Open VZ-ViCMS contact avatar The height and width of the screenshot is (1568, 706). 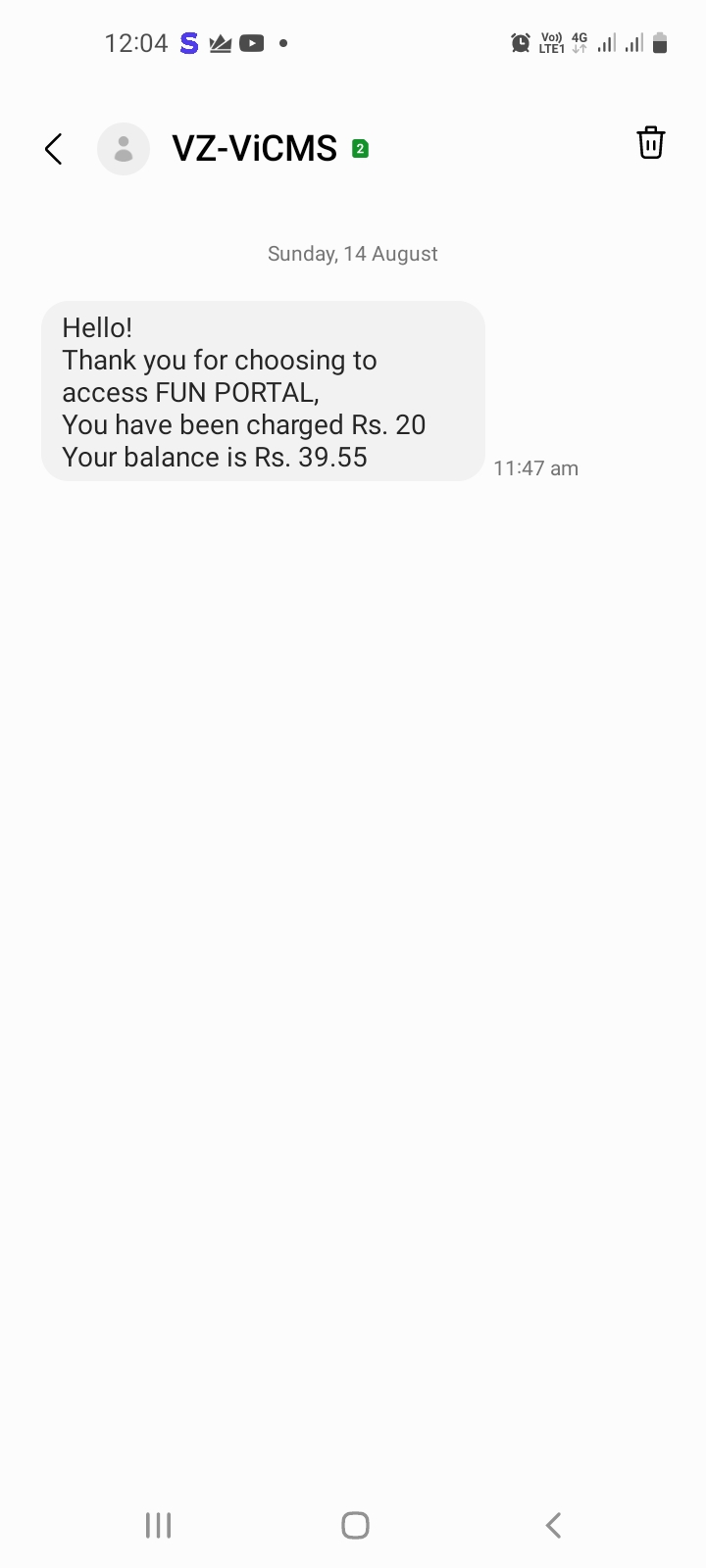tap(124, 149)
